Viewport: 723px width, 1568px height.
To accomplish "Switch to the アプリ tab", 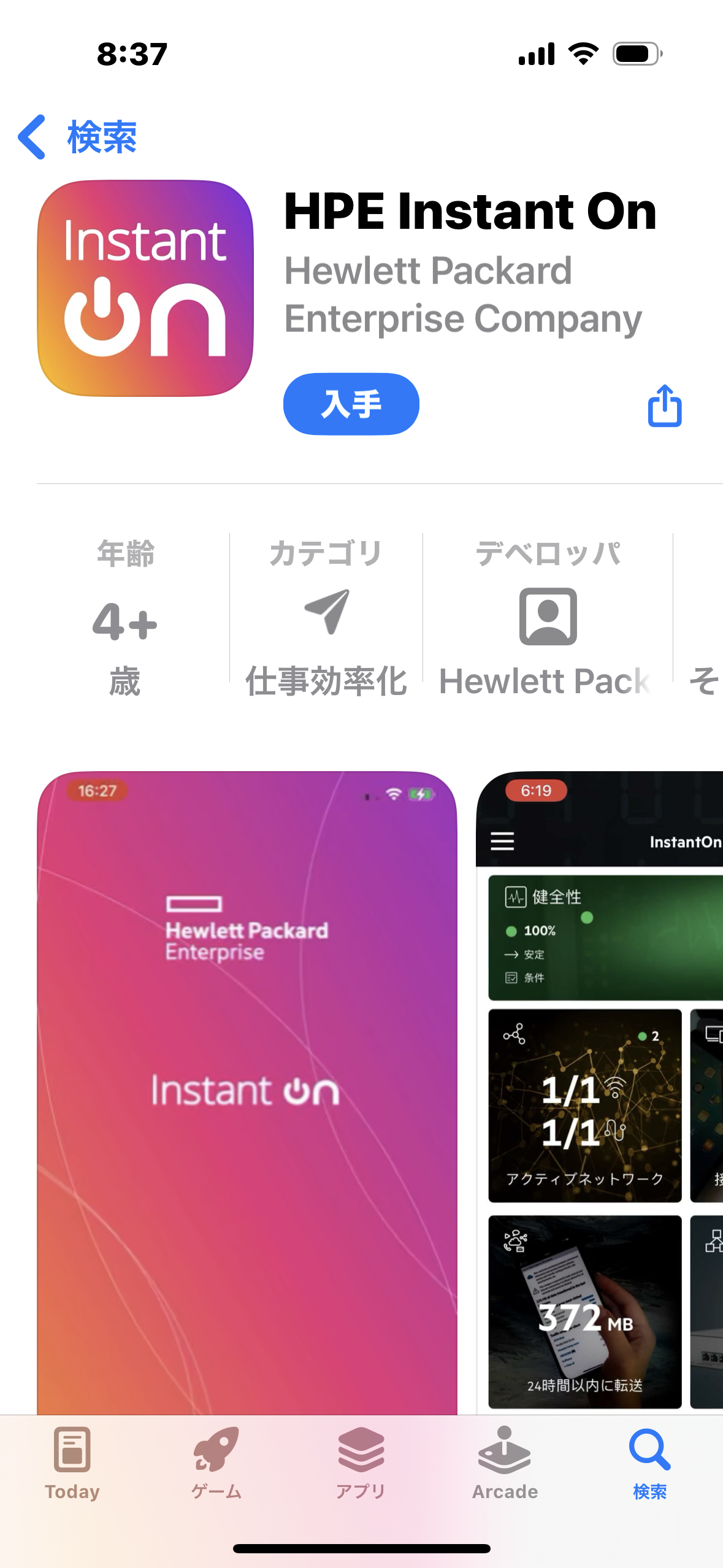I will click(361, 1463).
